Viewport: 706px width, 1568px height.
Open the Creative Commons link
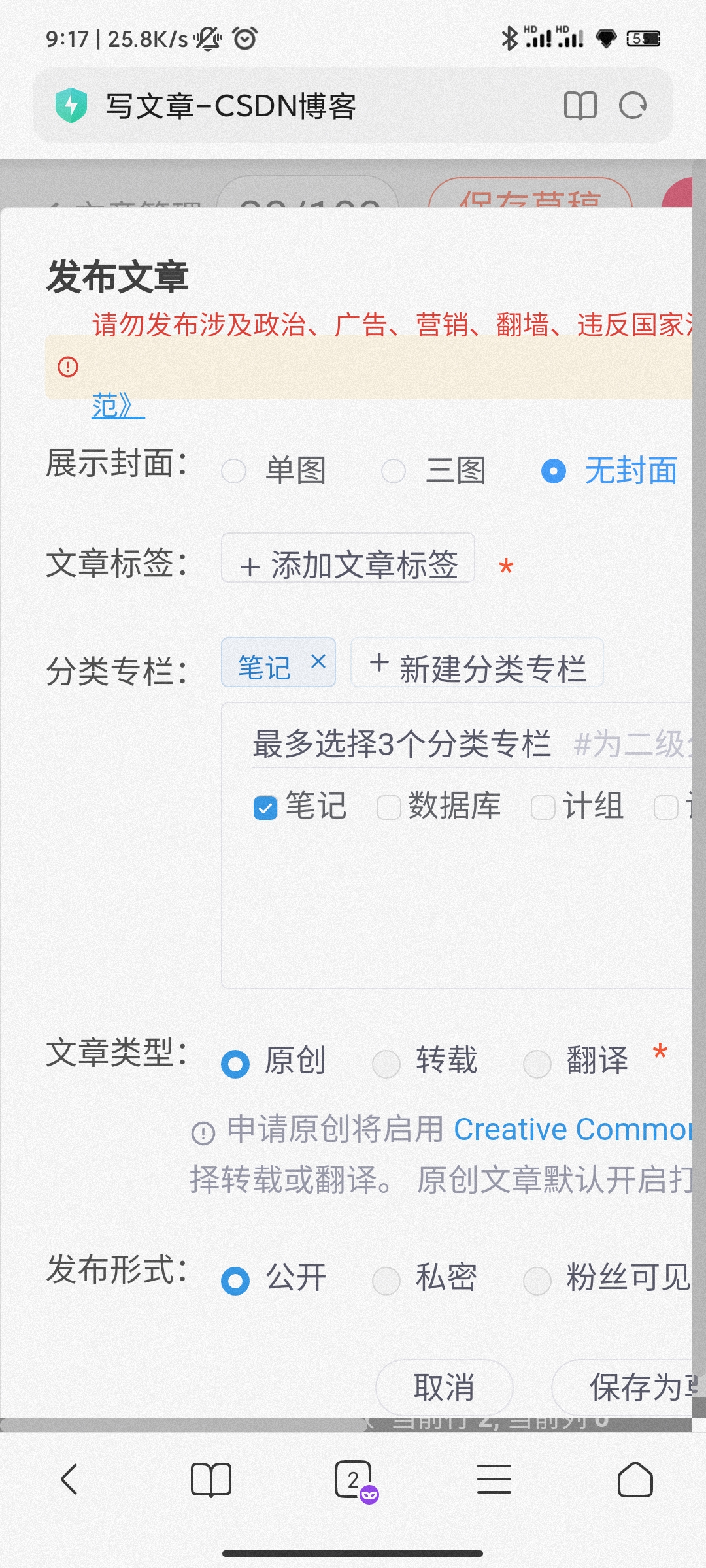click(x=572, y=1129)
